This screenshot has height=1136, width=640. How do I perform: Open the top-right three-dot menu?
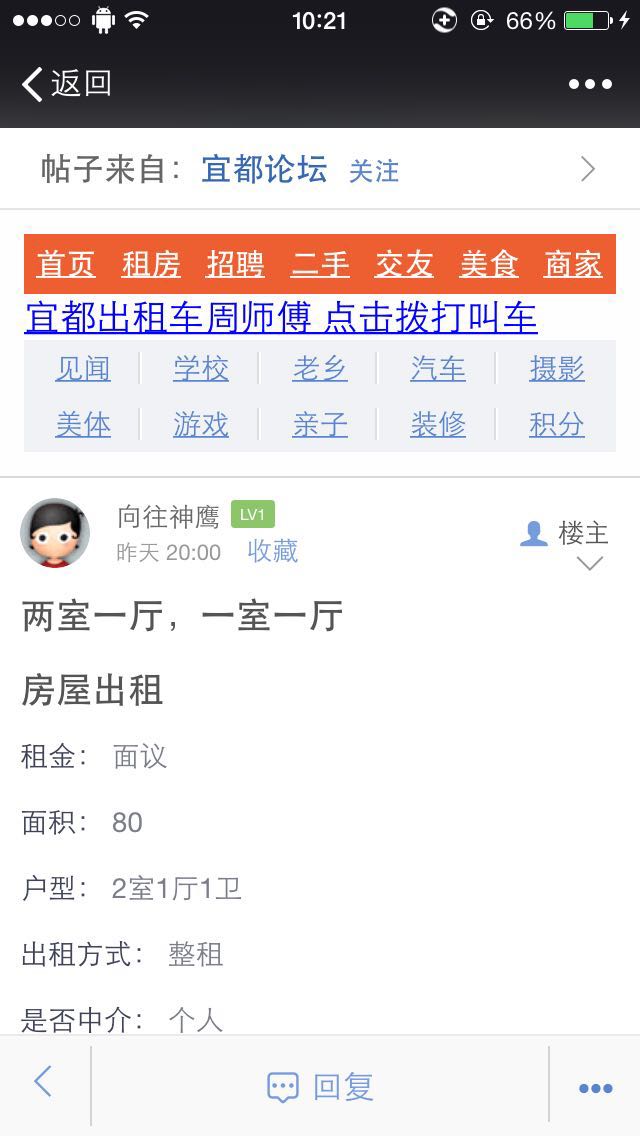pos(590,84)
